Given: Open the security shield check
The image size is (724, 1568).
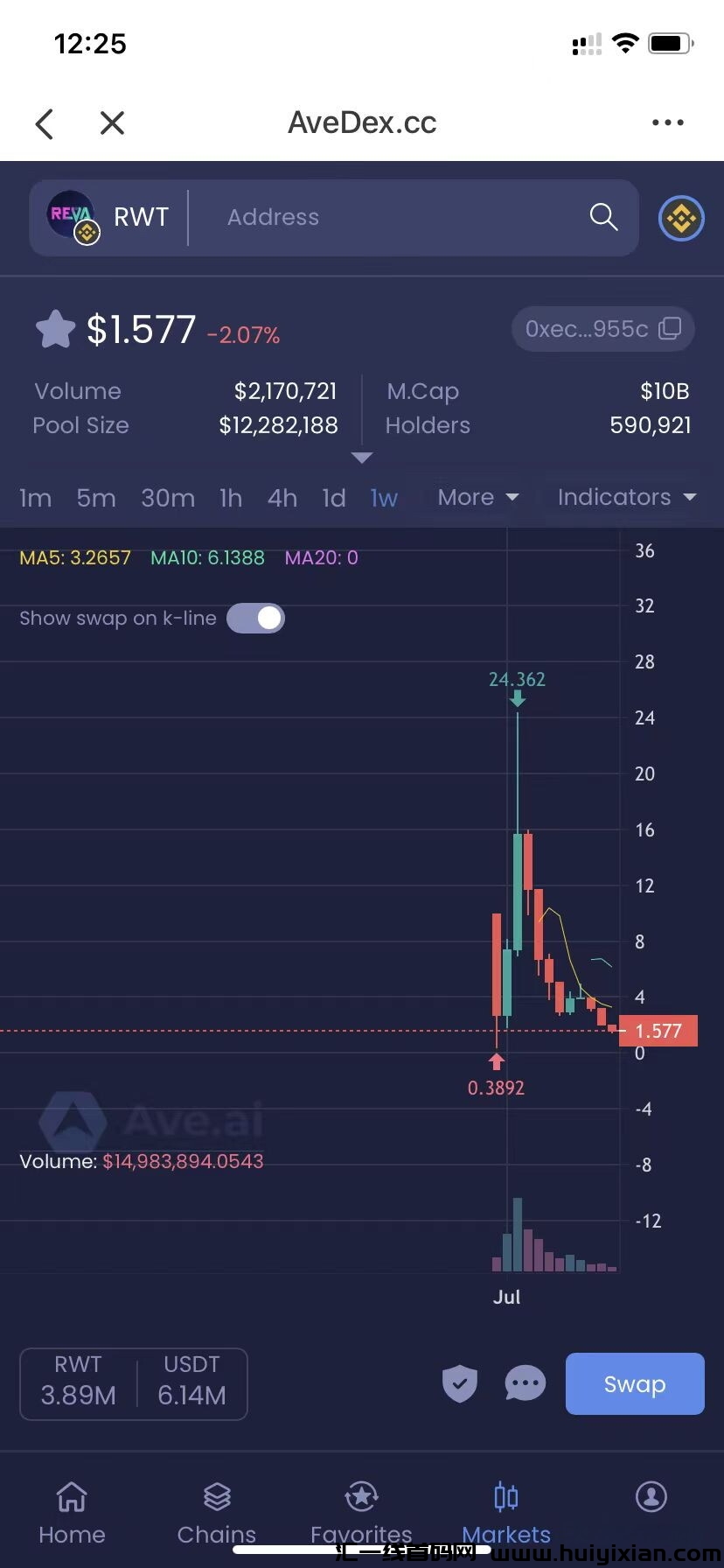Looking at the screenshot, I should (x=459, y=1383).
